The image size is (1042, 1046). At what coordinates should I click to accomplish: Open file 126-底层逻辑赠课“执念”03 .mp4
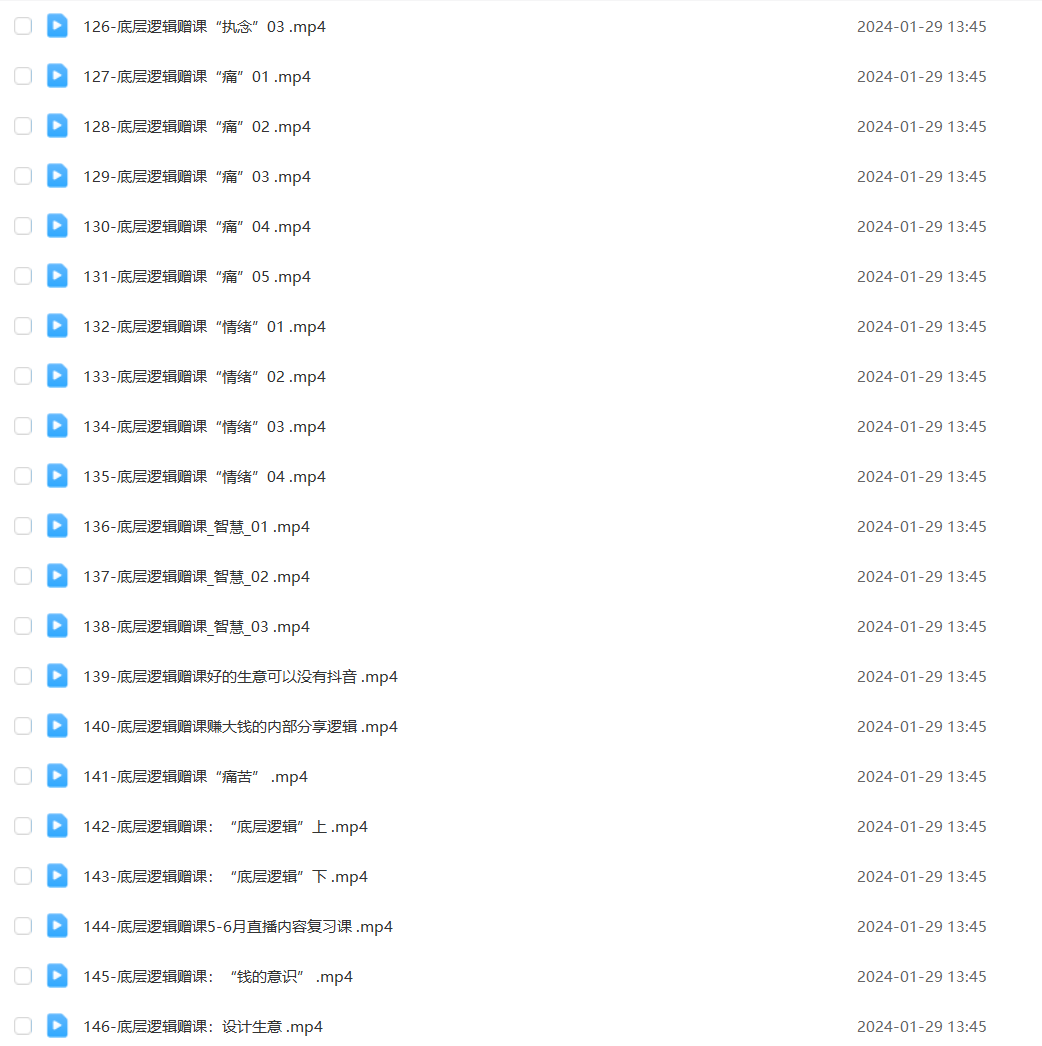click(x=204, y=27)
